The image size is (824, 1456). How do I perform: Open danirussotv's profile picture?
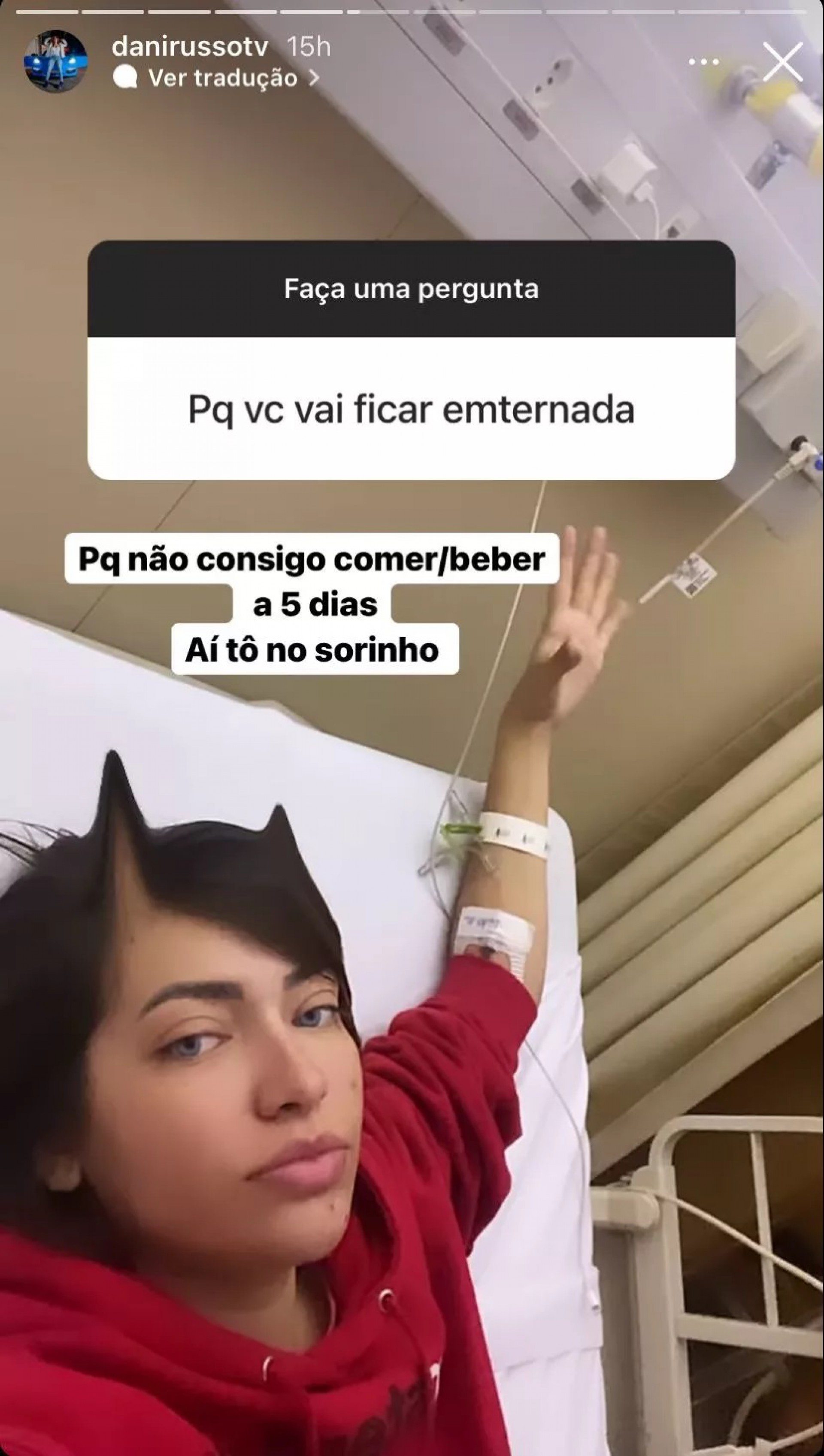tap(55, 62)
